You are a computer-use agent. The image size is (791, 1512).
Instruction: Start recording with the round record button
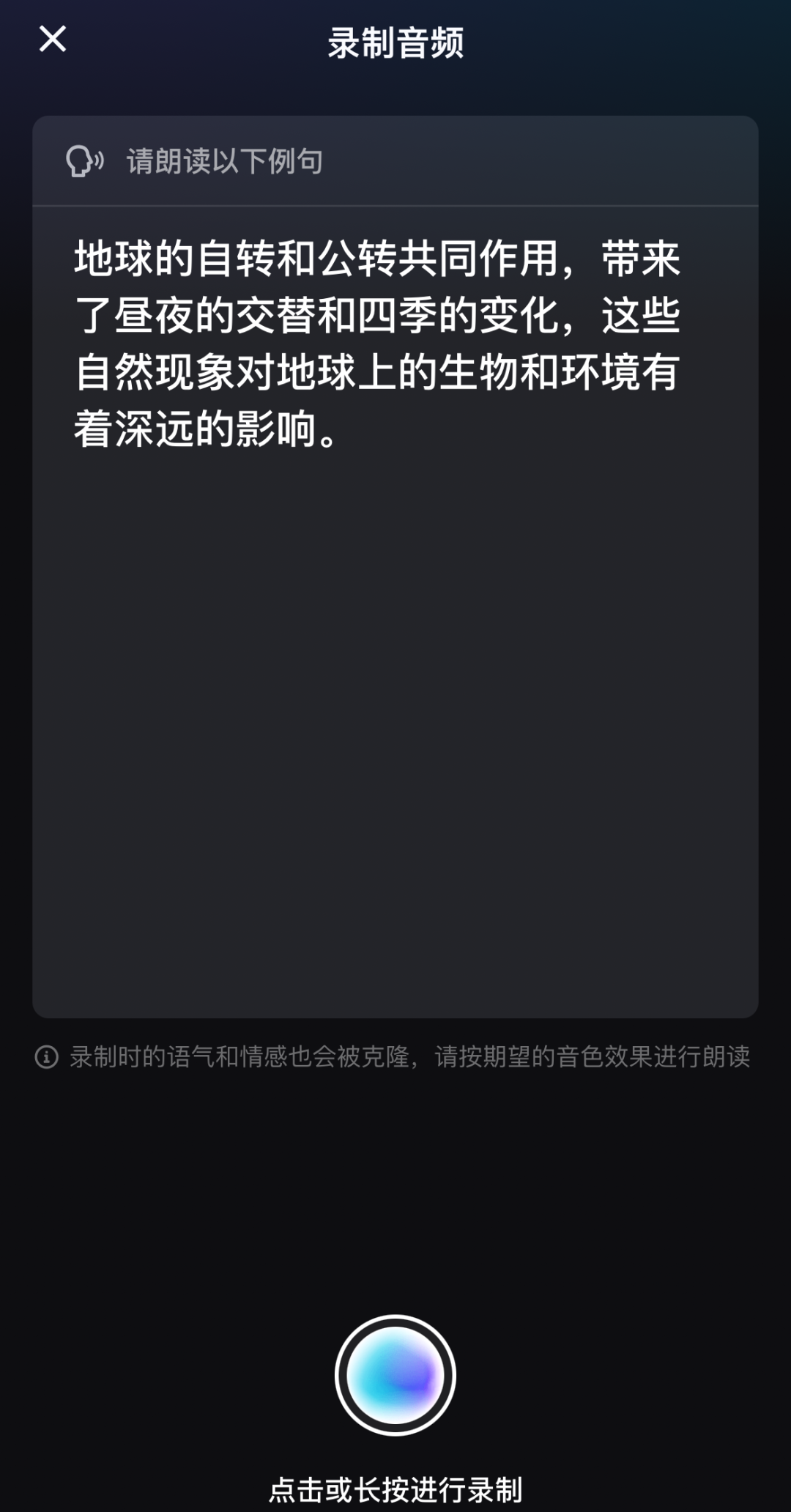click(x=395, y=1375)
